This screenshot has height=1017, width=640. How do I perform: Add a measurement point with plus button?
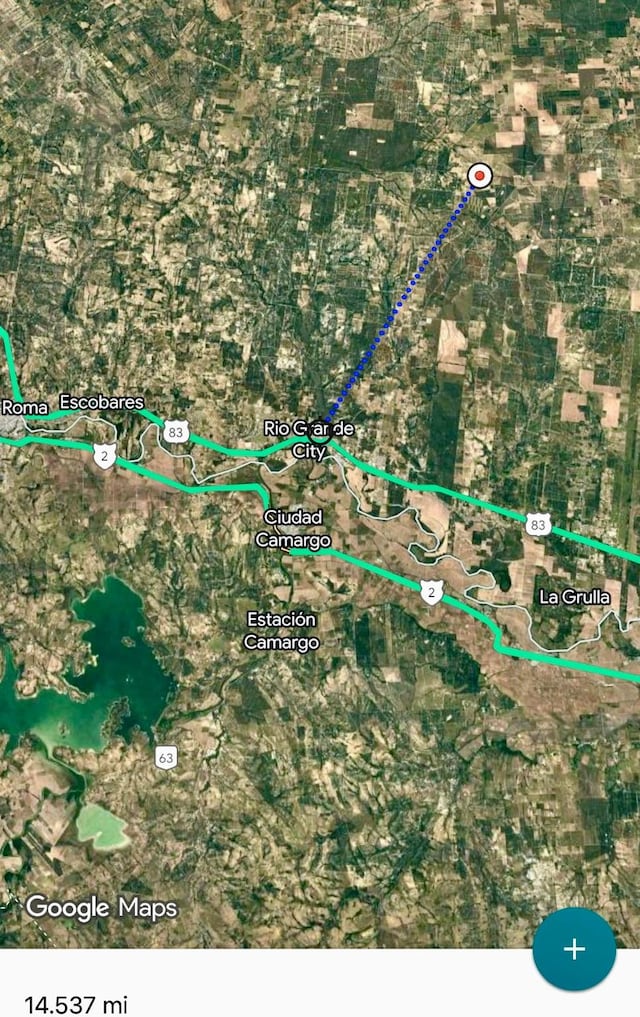point(574,949)
